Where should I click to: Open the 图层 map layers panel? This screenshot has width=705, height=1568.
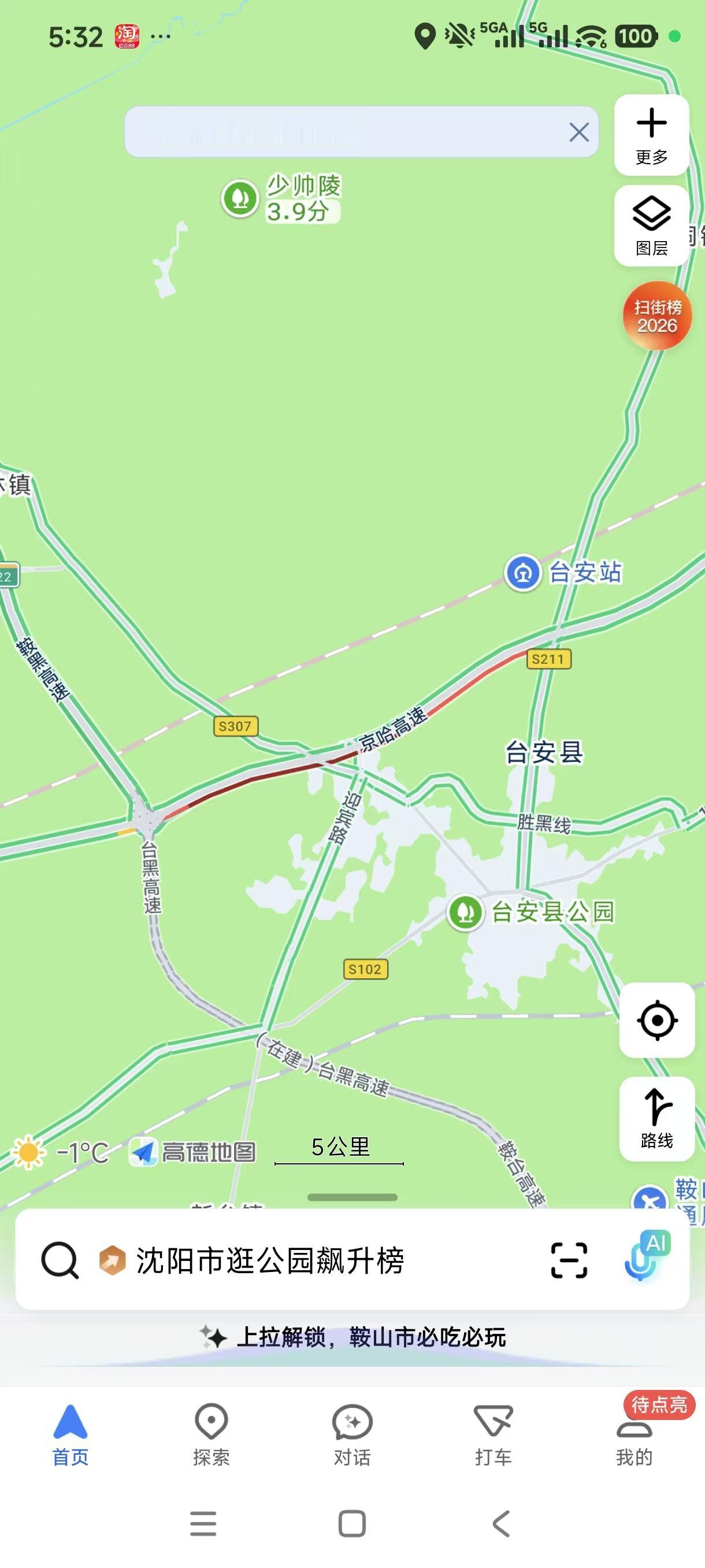651,225
